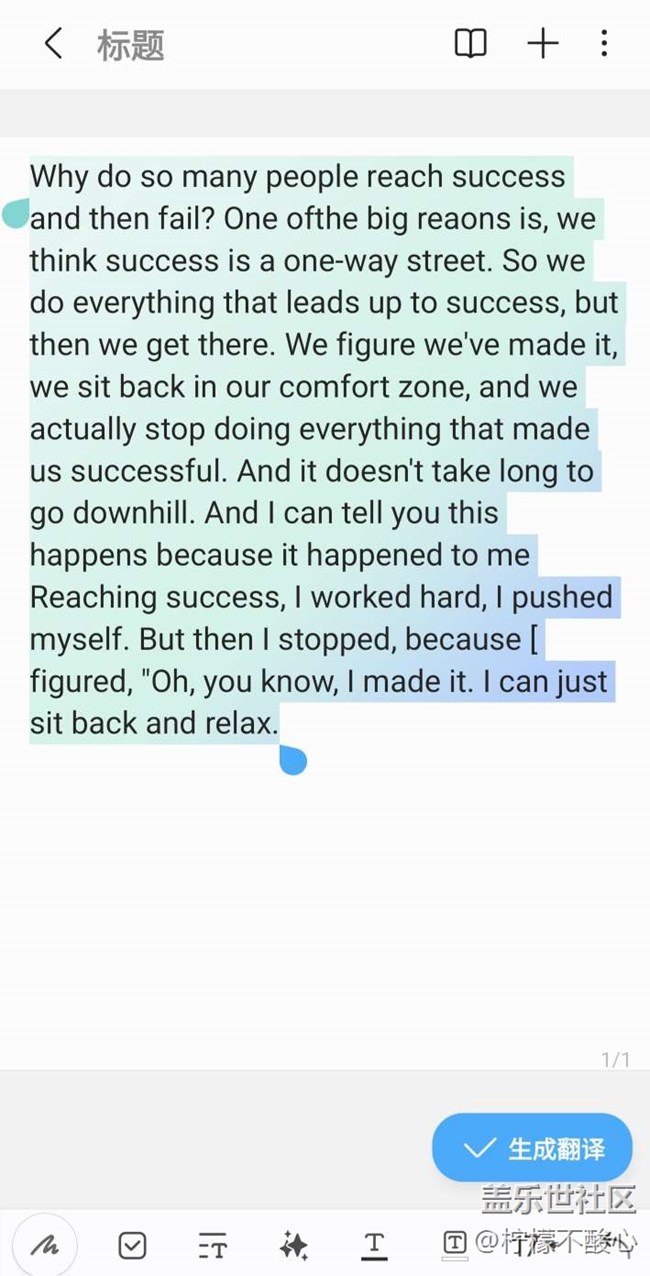Open the underlined T text color tool
The image size is (650, 1276).
tap(374, 1244)
